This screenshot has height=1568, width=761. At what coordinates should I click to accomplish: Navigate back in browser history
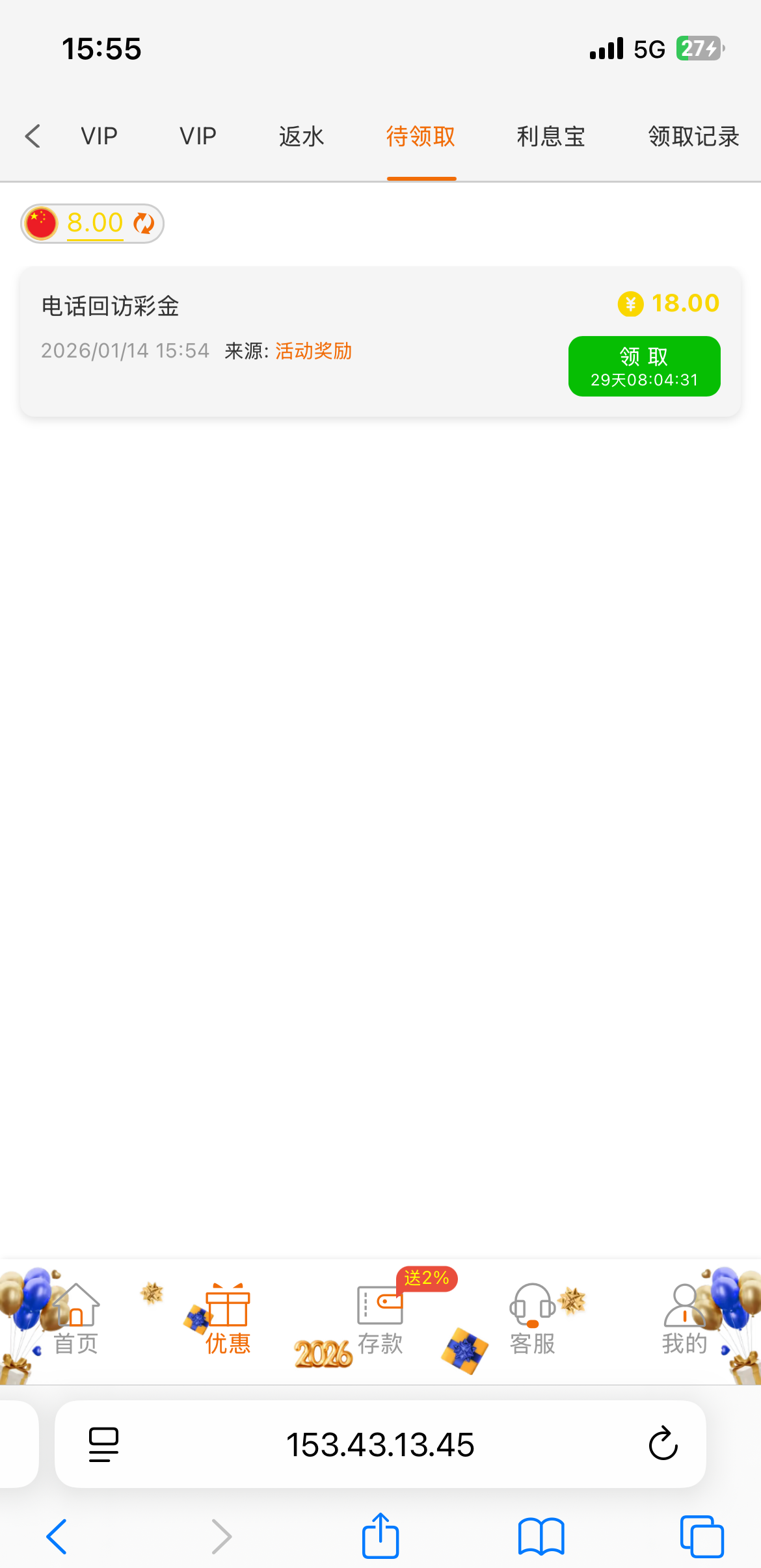(x=57, y=1537)
